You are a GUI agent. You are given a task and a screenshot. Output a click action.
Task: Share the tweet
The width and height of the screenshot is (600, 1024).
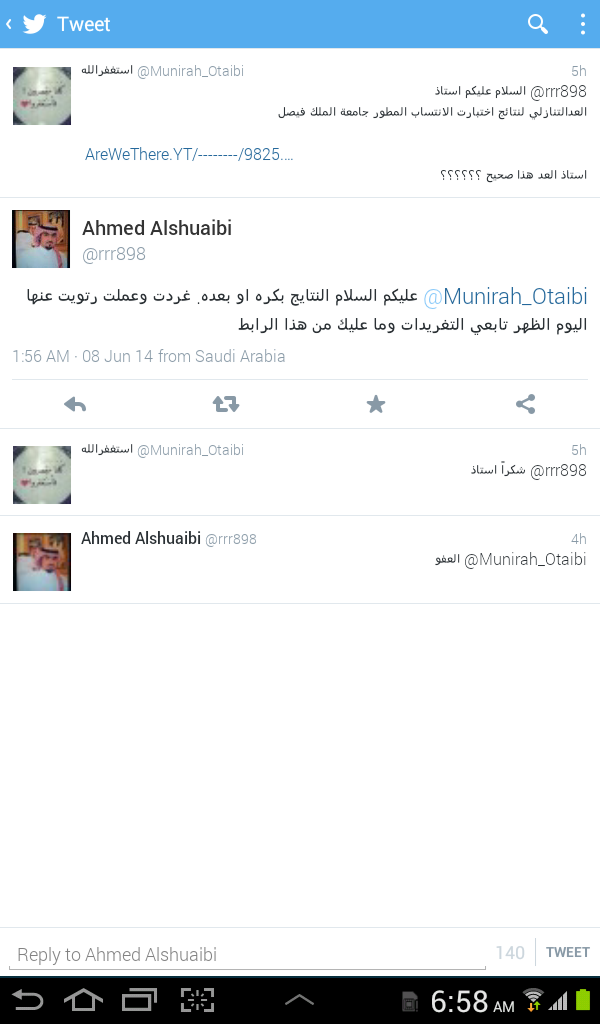point(526,404)
